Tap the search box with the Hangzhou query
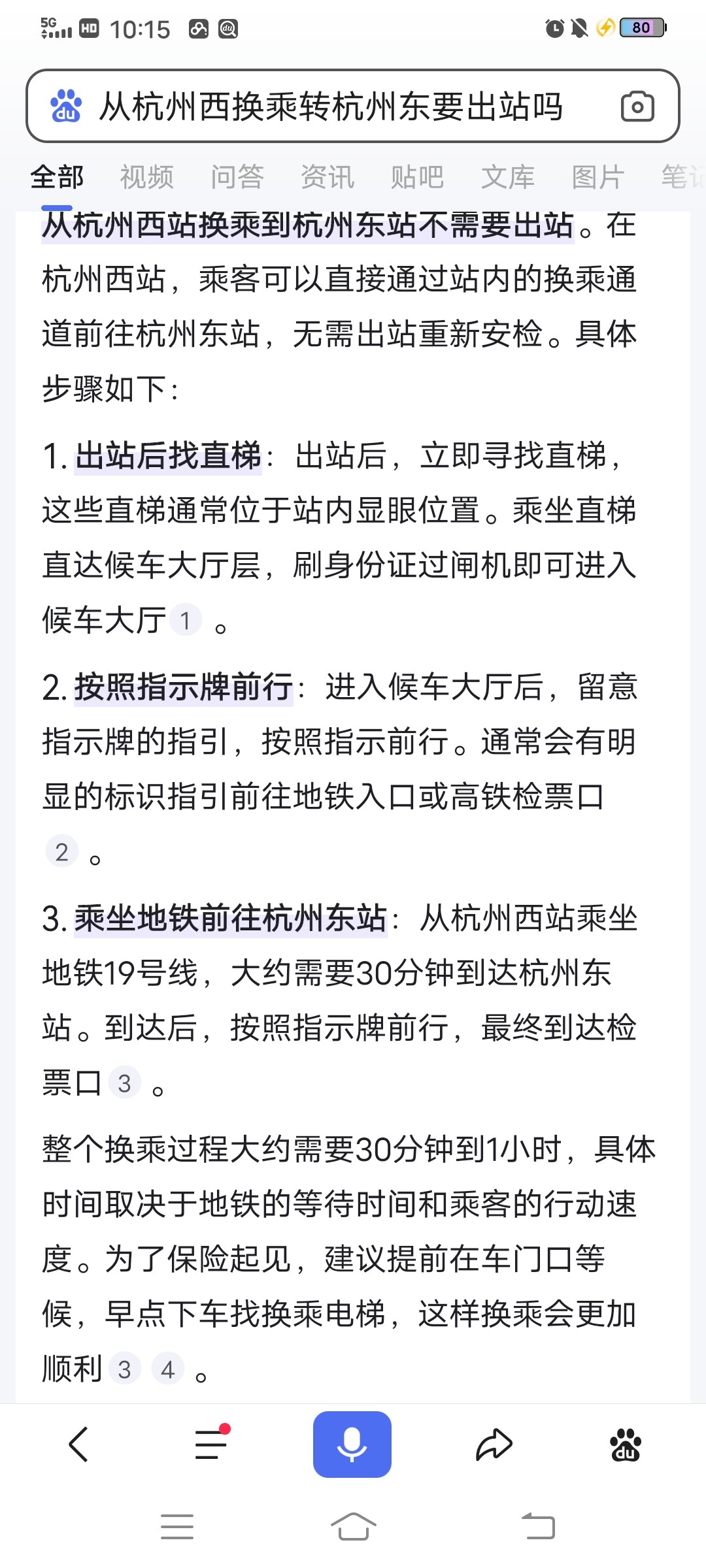This screenshot has height=1568, width=706. point(353,106)
